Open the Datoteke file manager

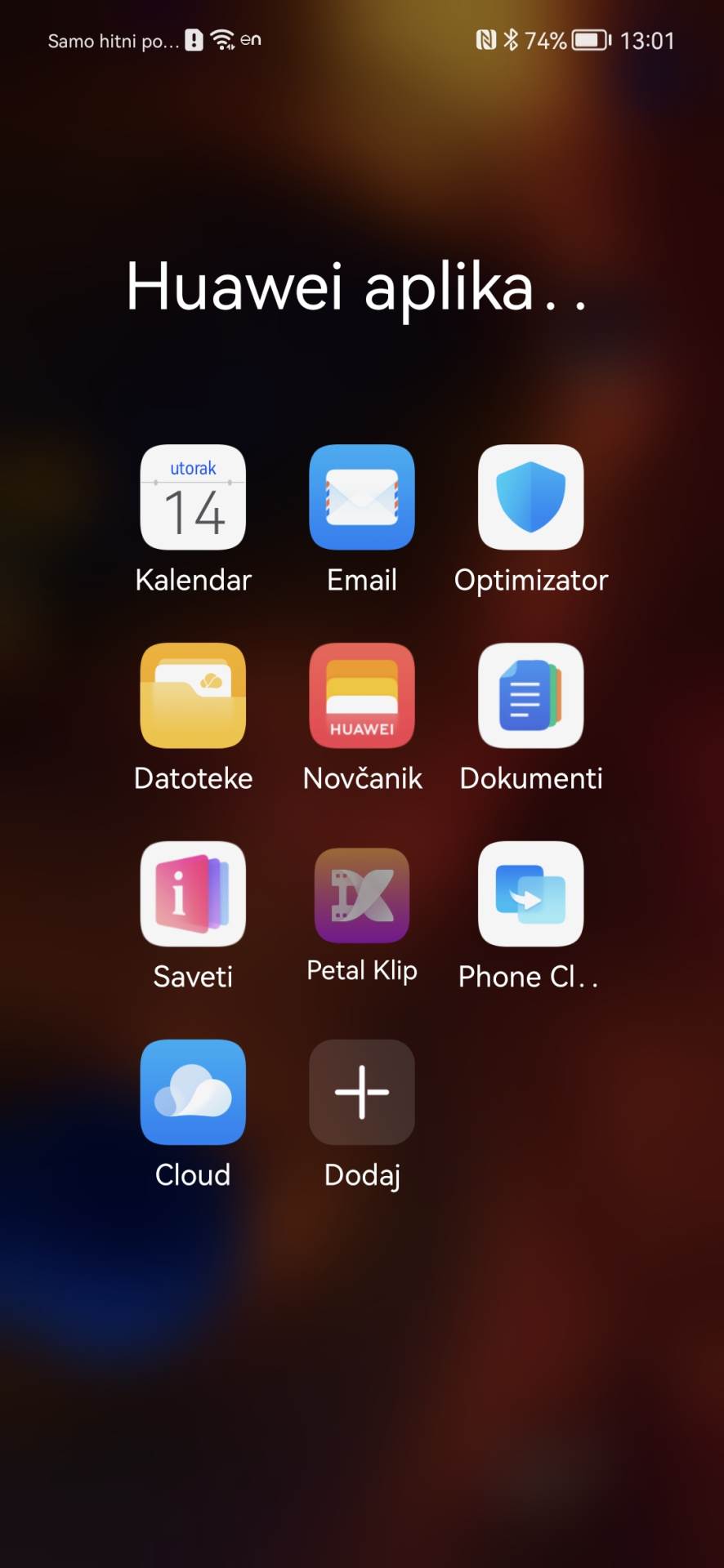tap(193, 696)
